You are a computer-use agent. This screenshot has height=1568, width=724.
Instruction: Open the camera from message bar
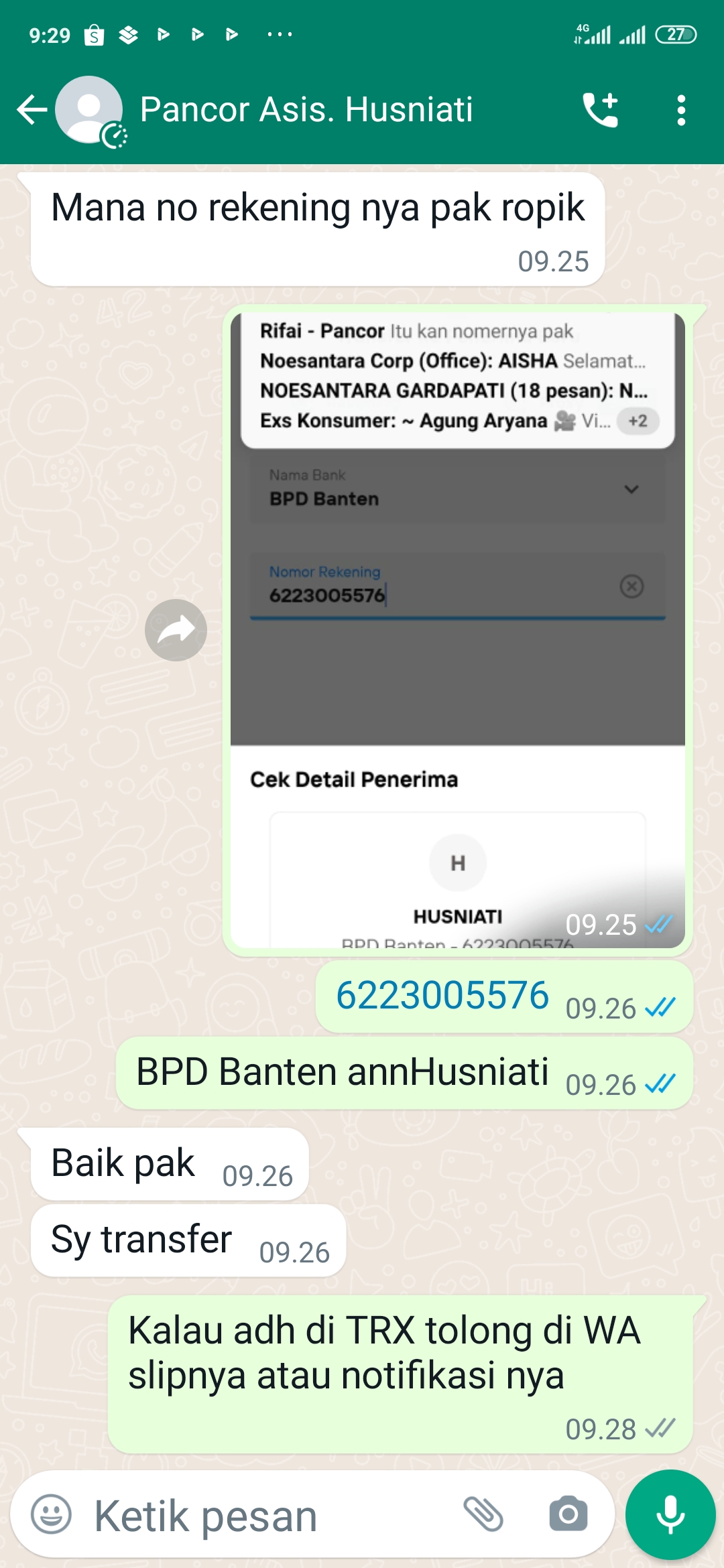point(568,1514)
